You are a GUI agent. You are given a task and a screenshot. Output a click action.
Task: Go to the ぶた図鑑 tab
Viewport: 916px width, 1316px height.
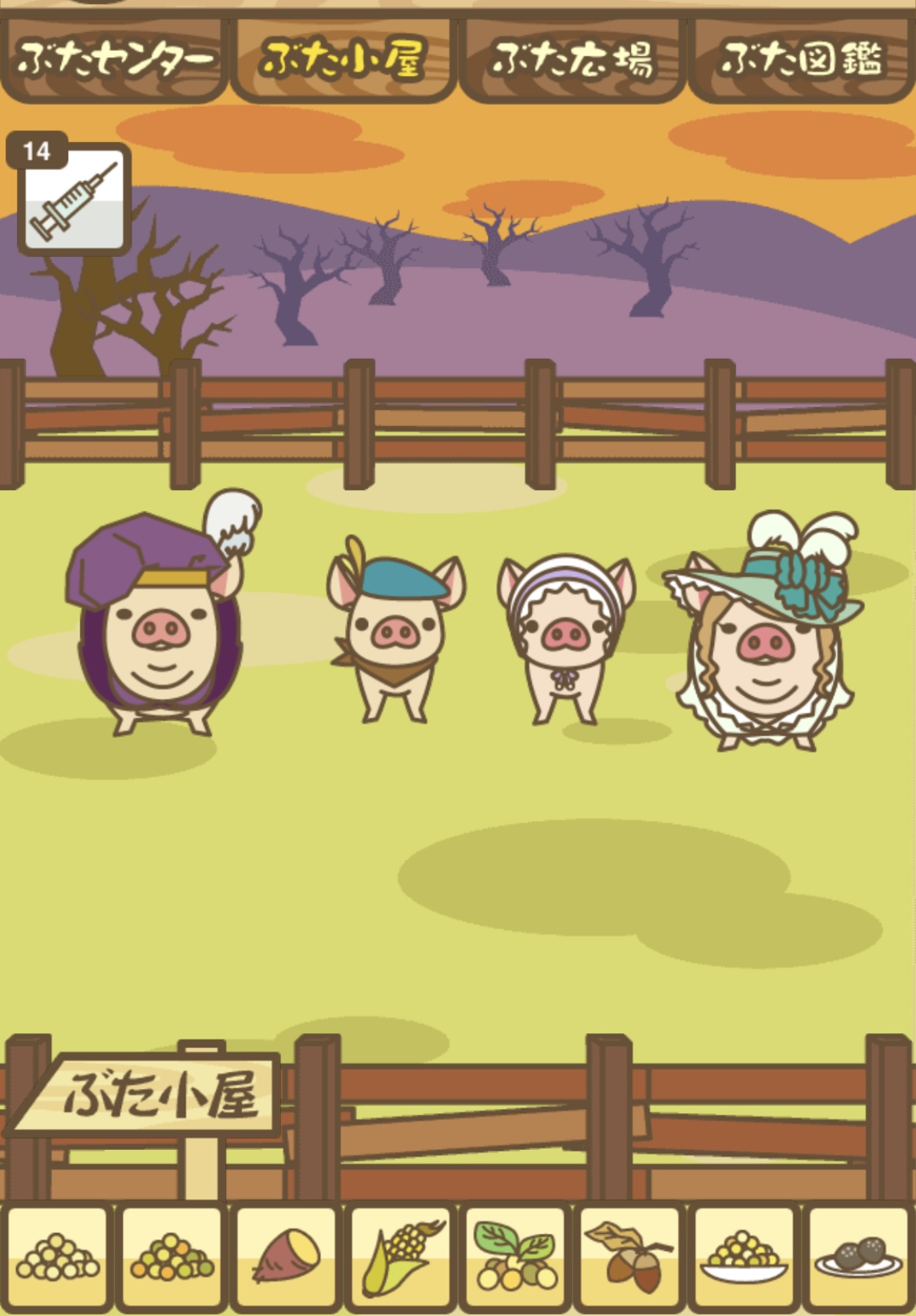[x=800, y=60]
